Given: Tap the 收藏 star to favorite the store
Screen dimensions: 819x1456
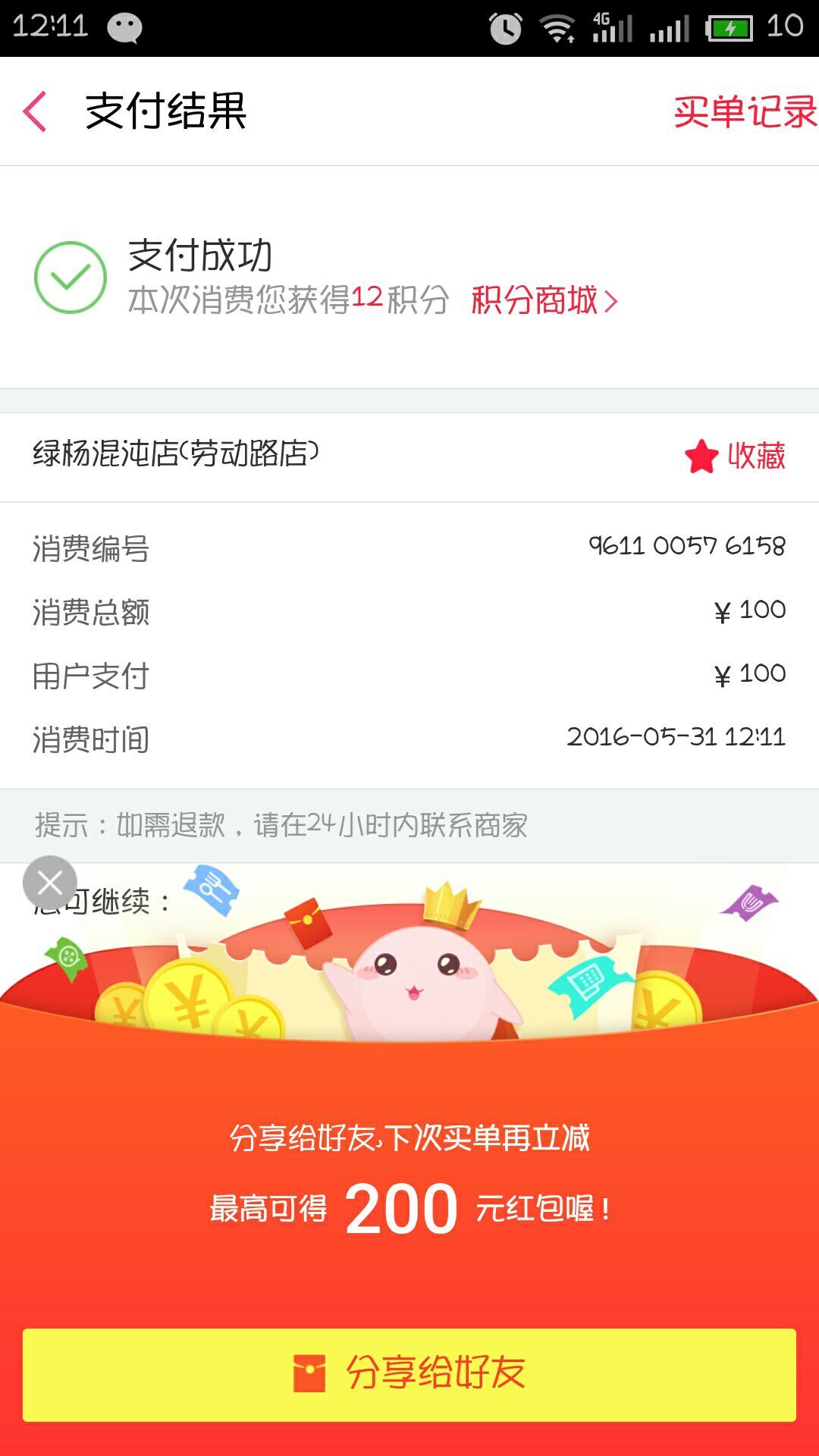Looking at the screenshot, I should point(734,456).
